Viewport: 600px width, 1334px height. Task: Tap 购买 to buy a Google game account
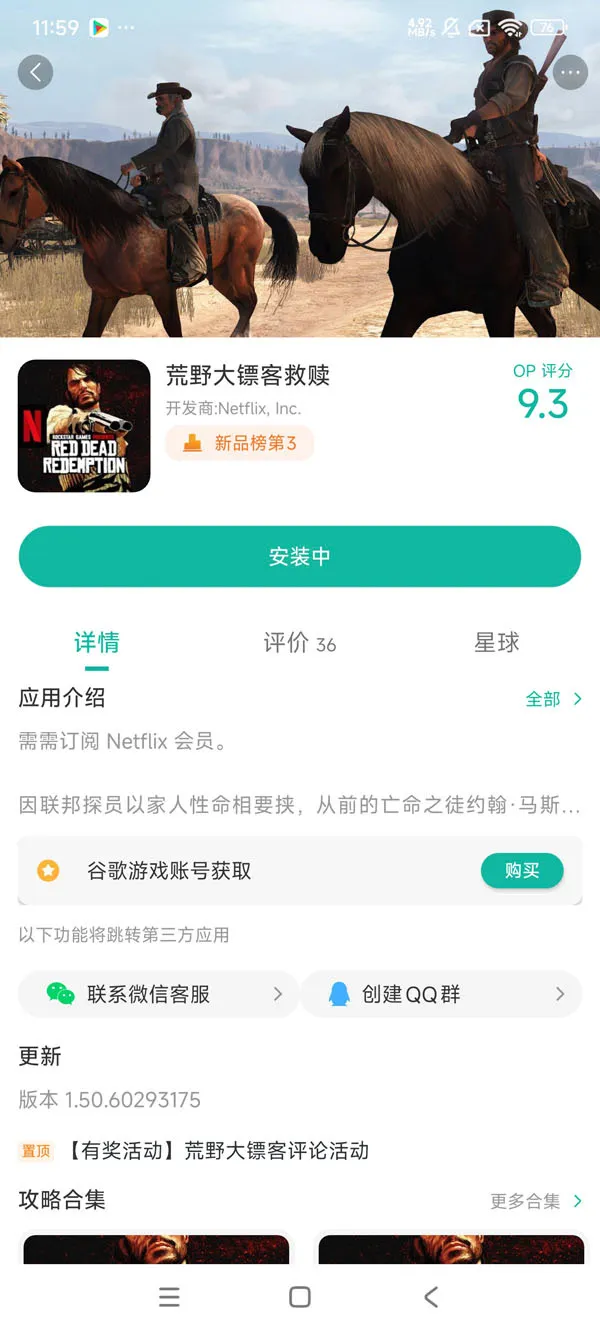tap(522, 871)
